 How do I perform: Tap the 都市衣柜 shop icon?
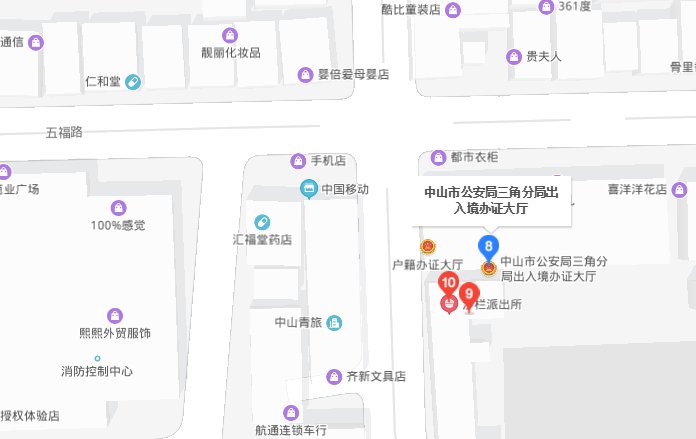pyautogui.click(x=437, y=157)
